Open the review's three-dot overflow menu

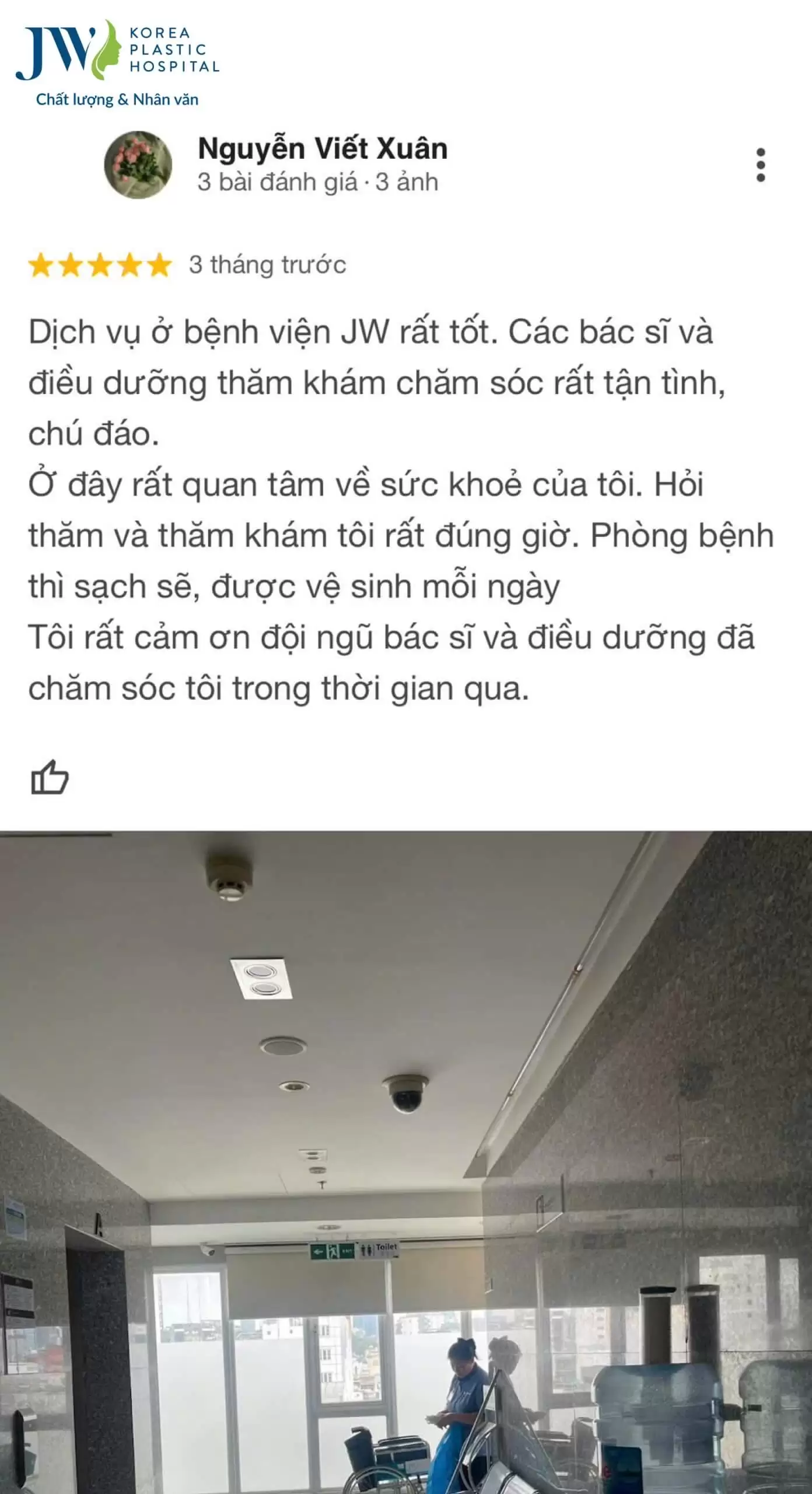[760, 165]
